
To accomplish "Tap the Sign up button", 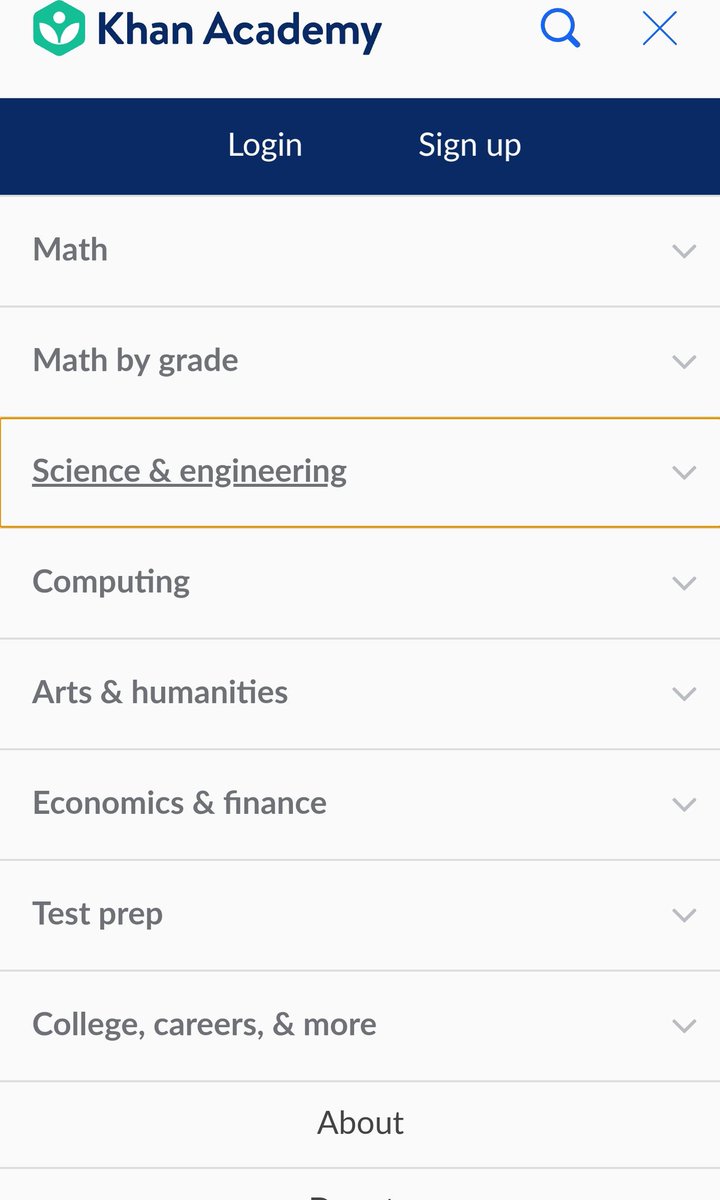I will coord(469,145).
